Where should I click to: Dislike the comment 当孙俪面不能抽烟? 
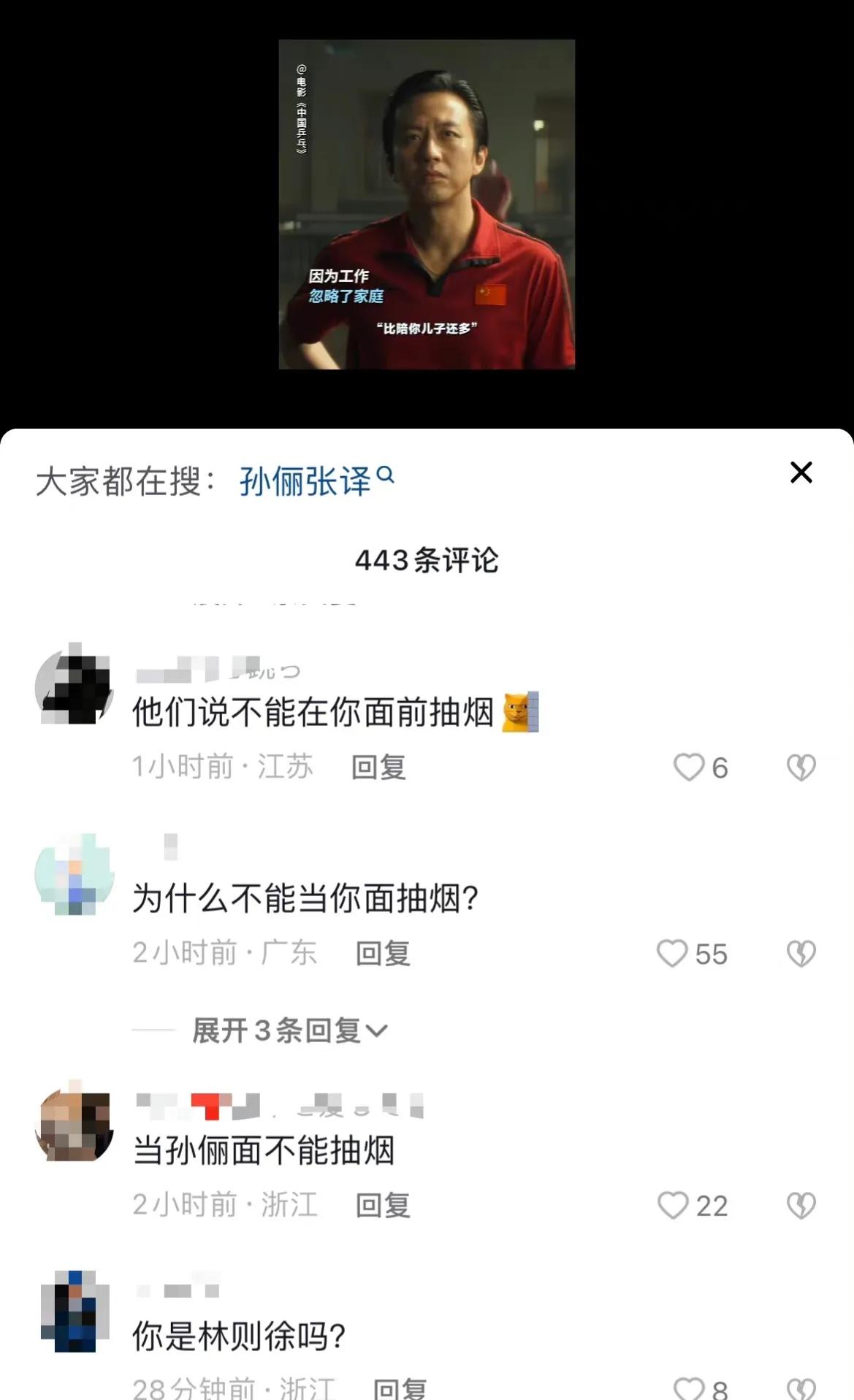[801, 1206]
